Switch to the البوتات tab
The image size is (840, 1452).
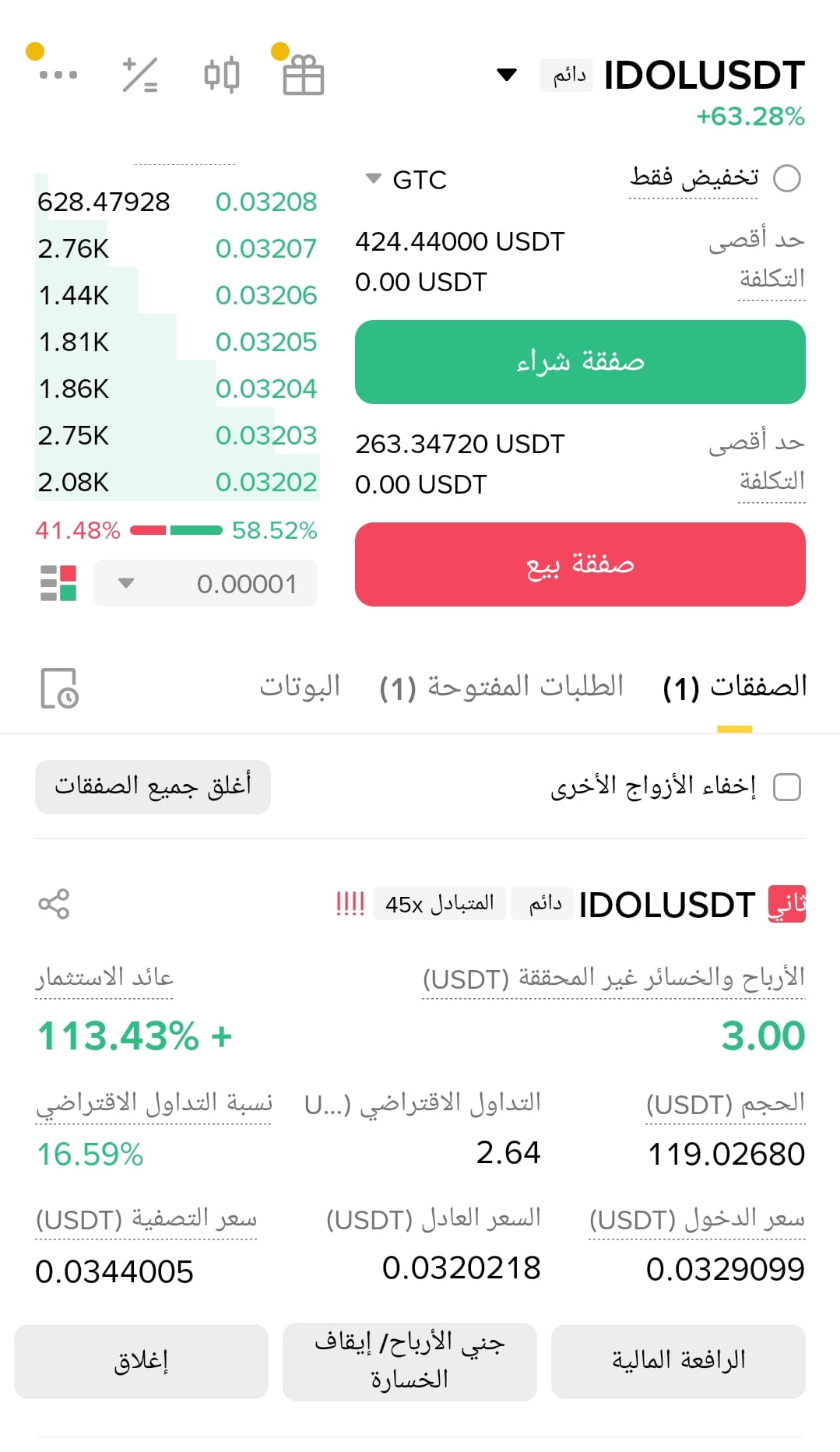pos(300,687)
